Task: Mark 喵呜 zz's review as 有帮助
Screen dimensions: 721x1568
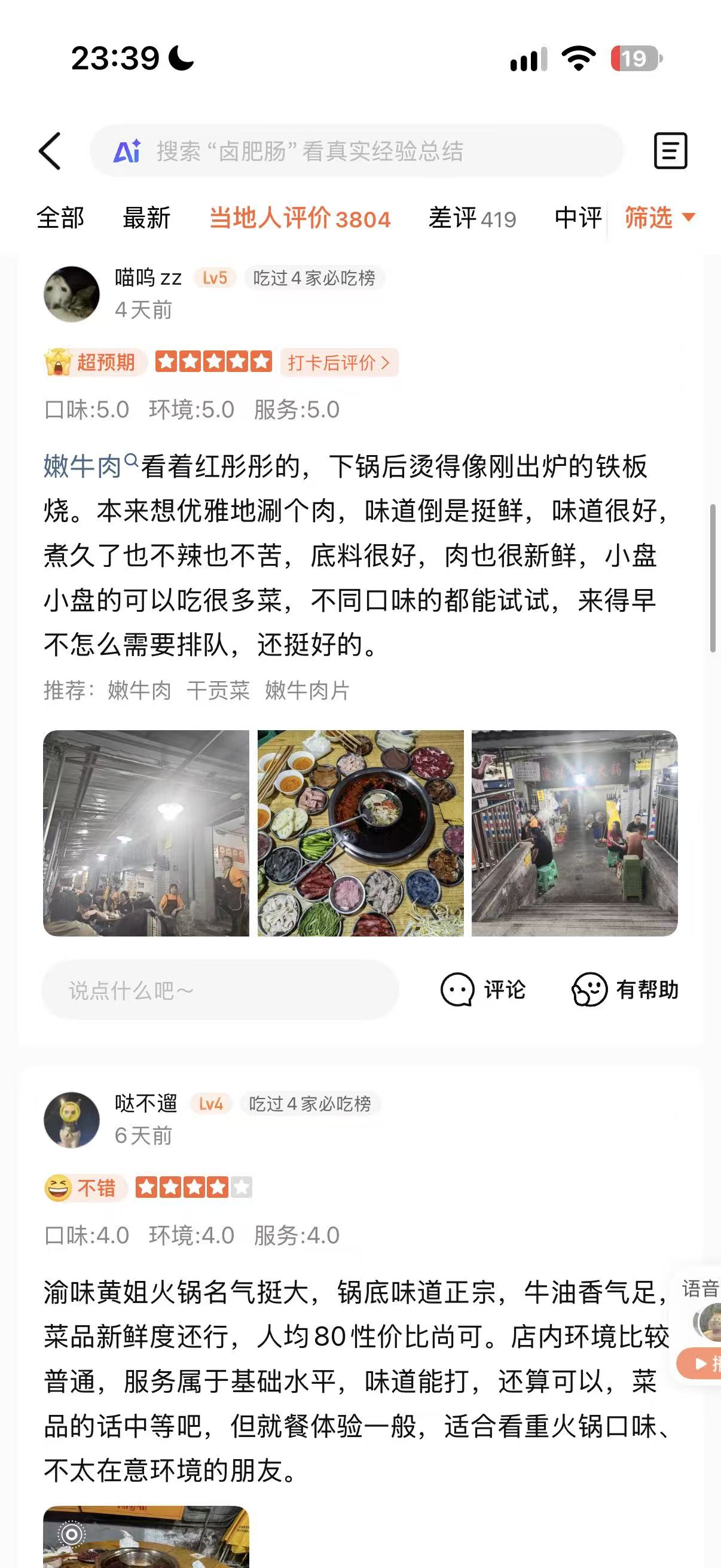Action: (625, 990)
